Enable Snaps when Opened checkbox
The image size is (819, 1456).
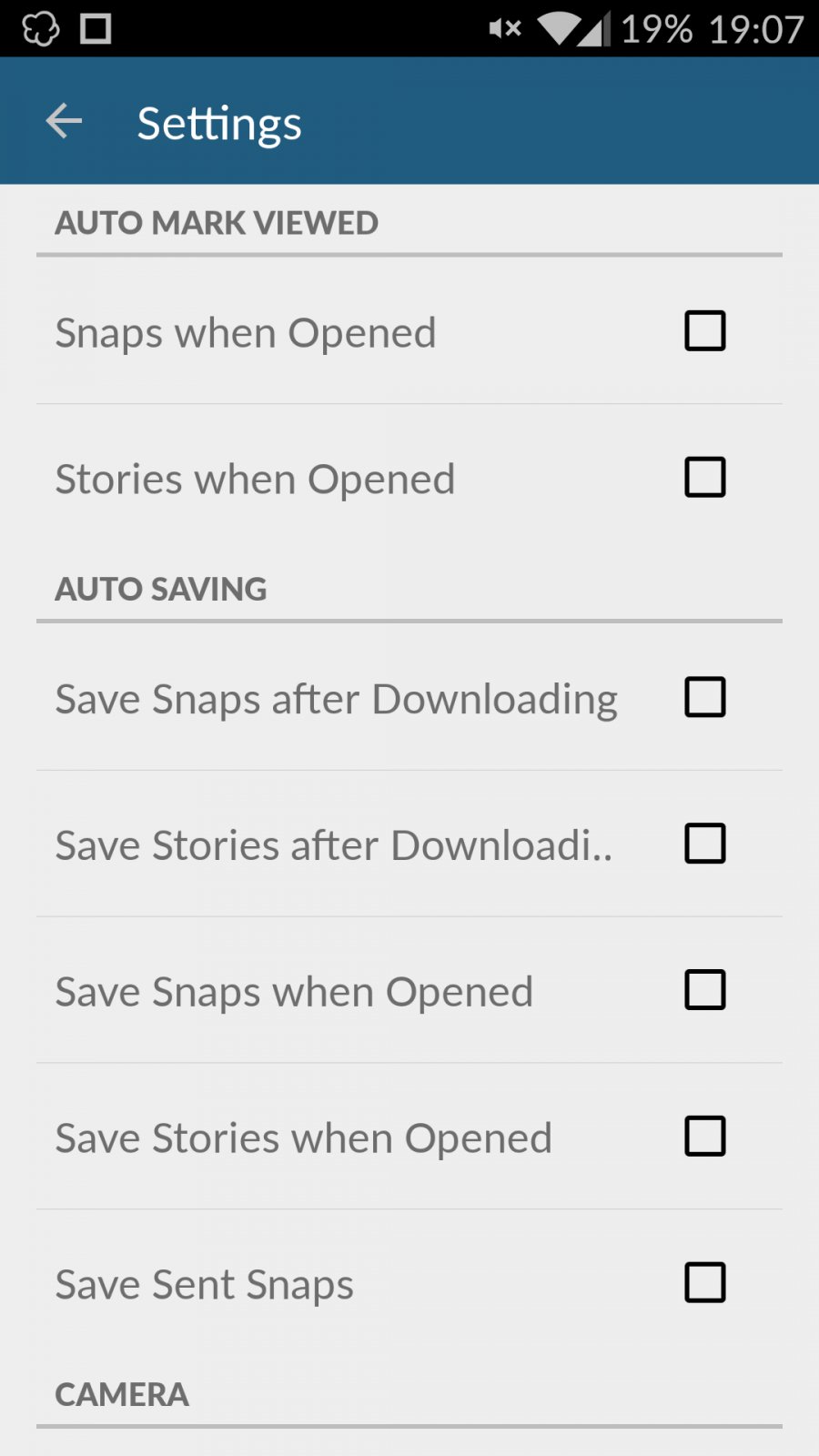pyautogui.click(x=705, y=331)
